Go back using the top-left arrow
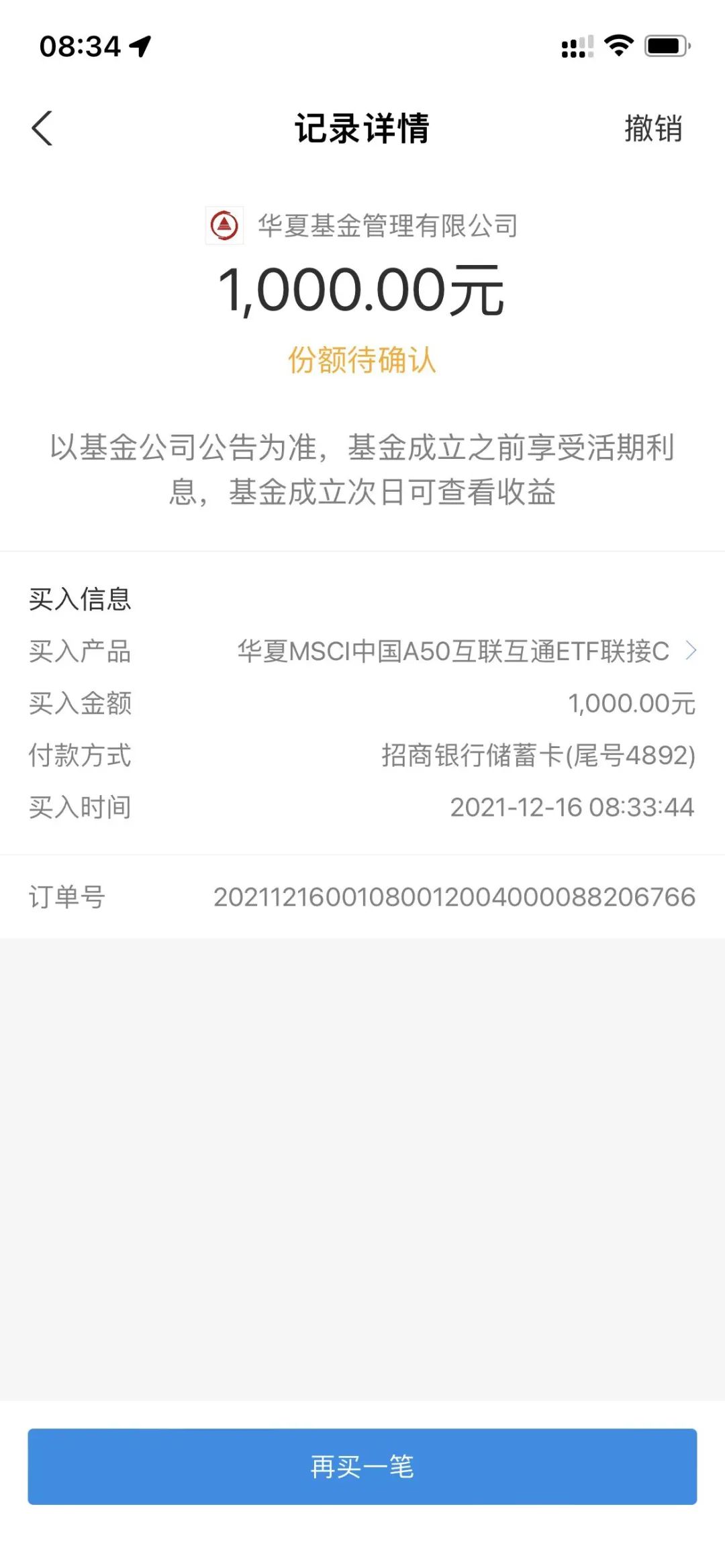 pos(42,127)
